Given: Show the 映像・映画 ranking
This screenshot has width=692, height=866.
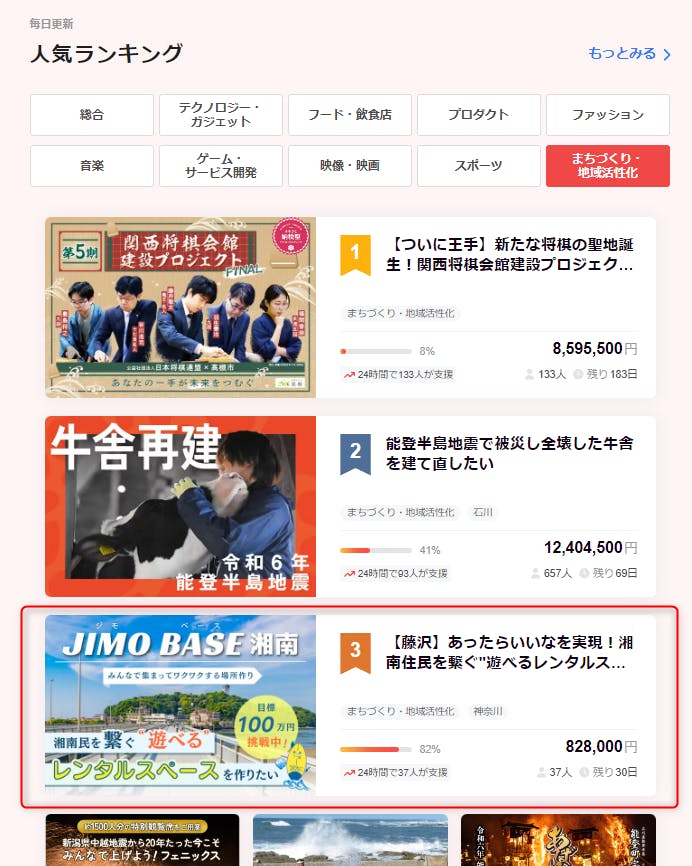Looking at the screenshot, I should [x=349, y=166].
